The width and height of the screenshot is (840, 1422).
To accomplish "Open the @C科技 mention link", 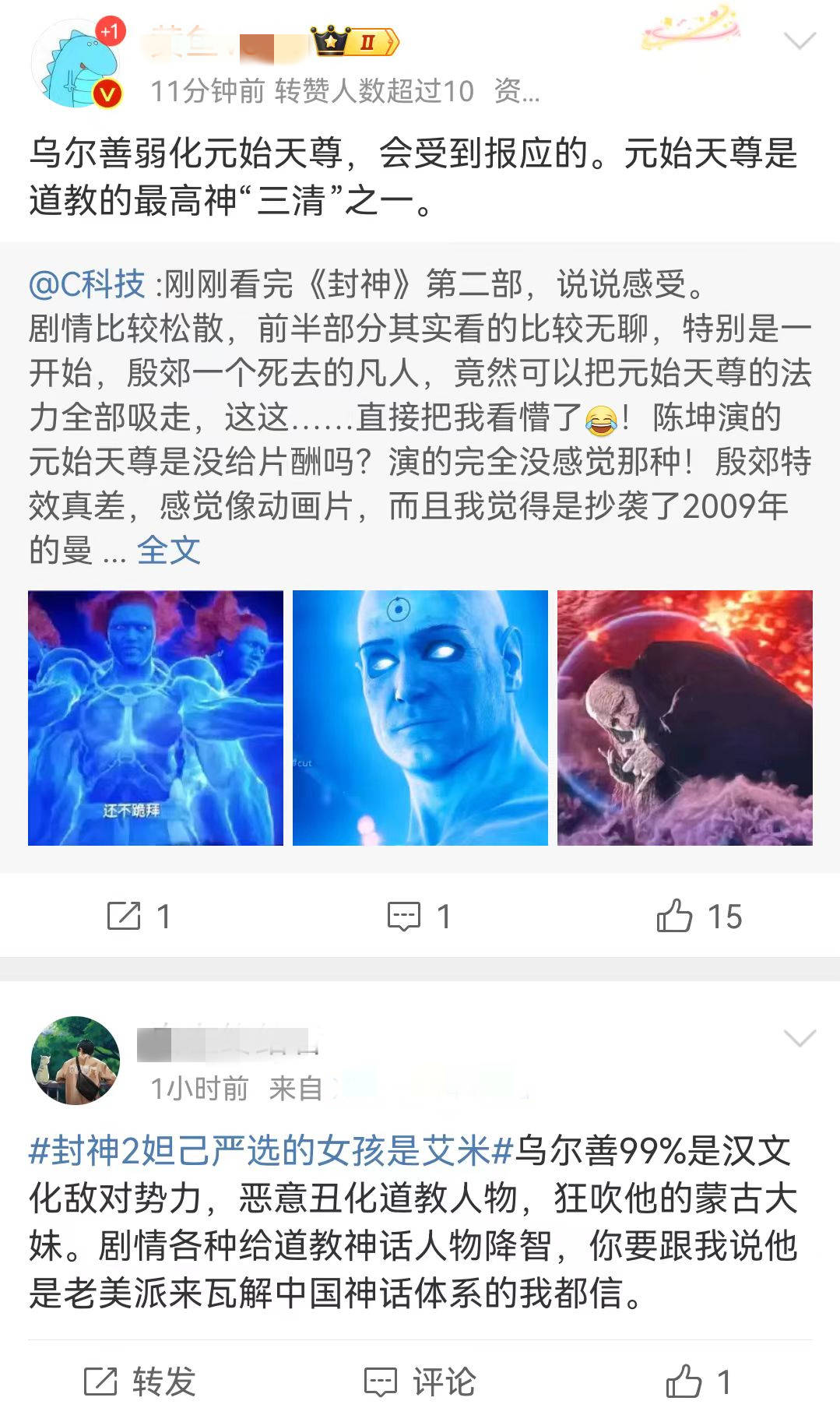I will pyautogui.click(x=86, y=284).
